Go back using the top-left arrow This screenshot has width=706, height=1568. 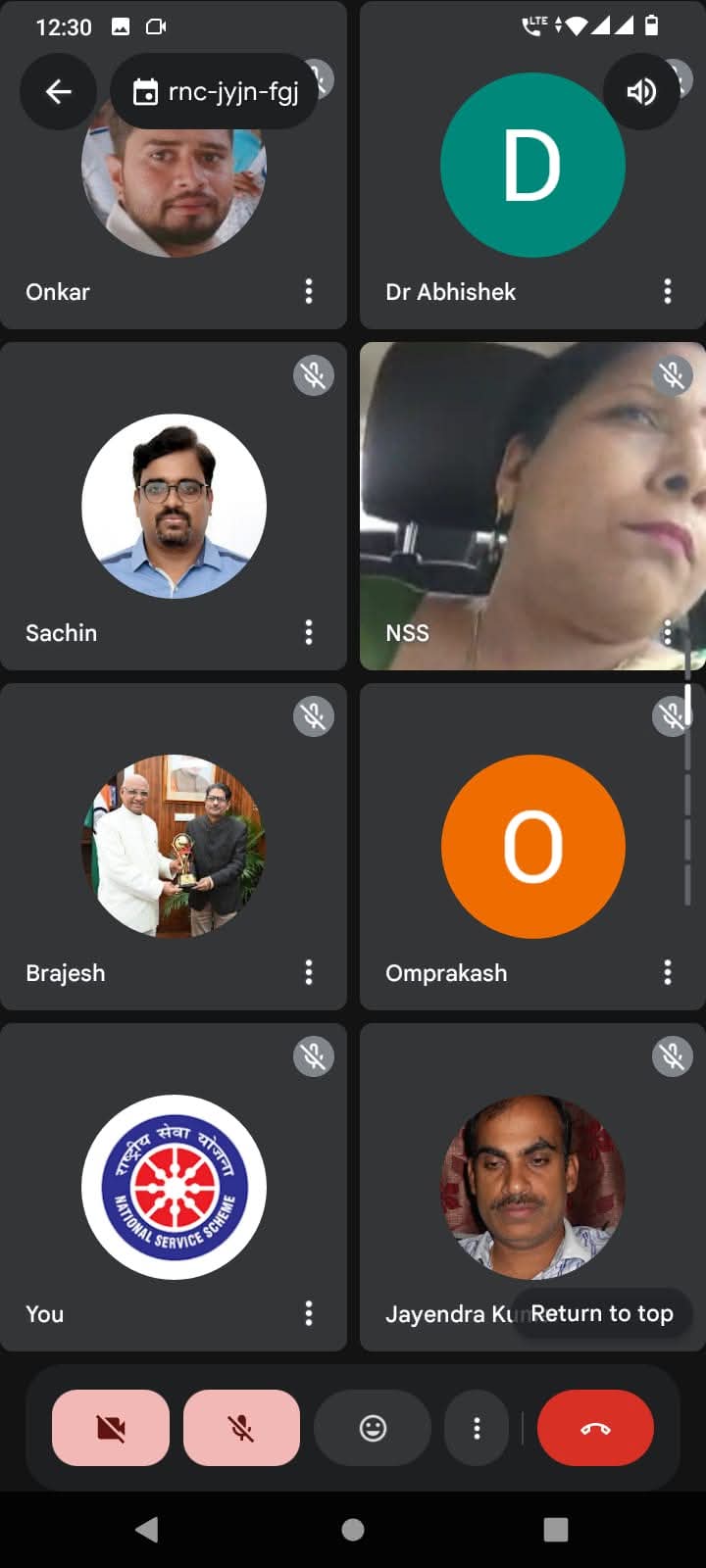[x=59, y=92]
